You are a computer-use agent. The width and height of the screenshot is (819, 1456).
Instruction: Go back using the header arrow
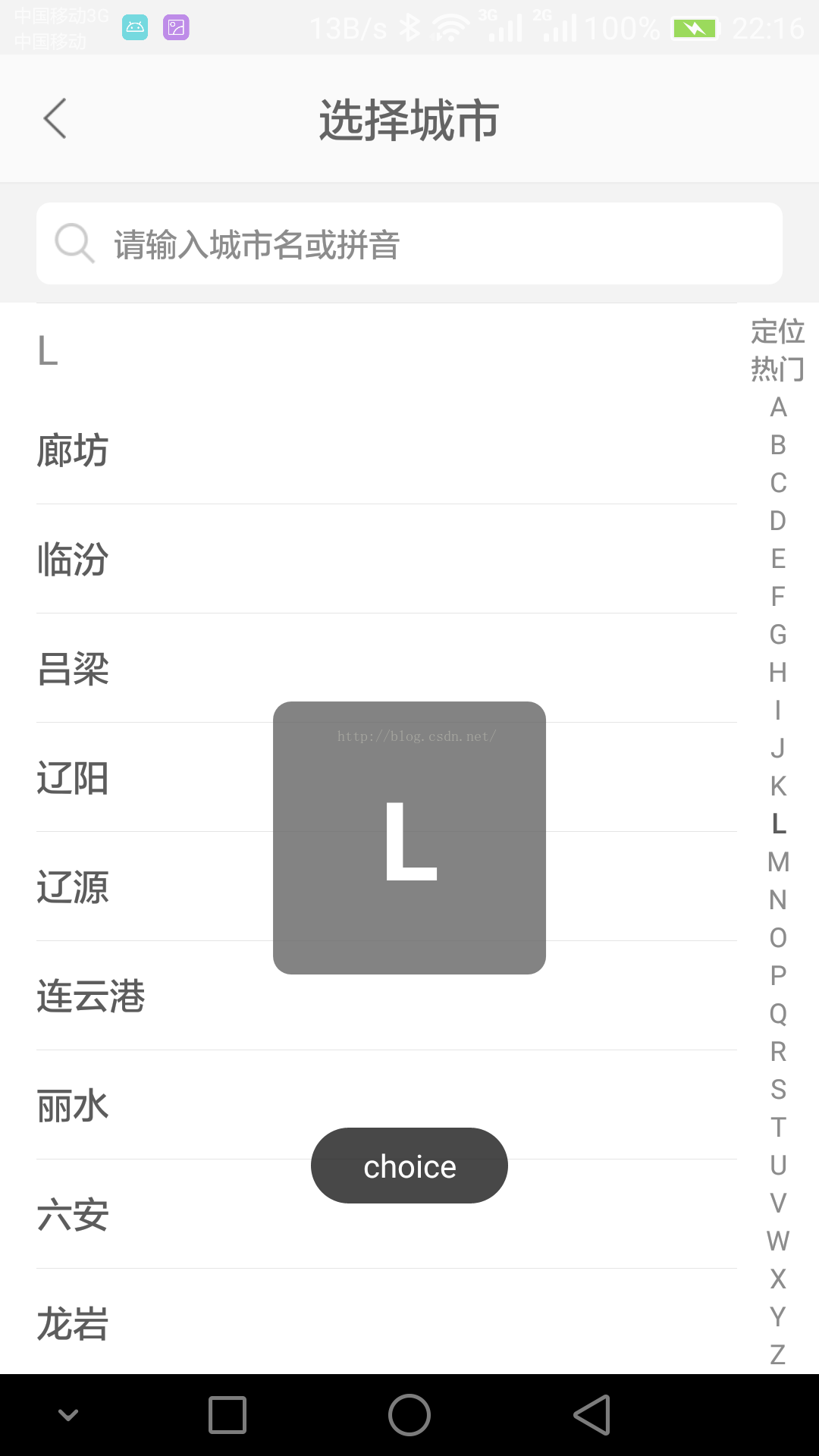point(55,119)
